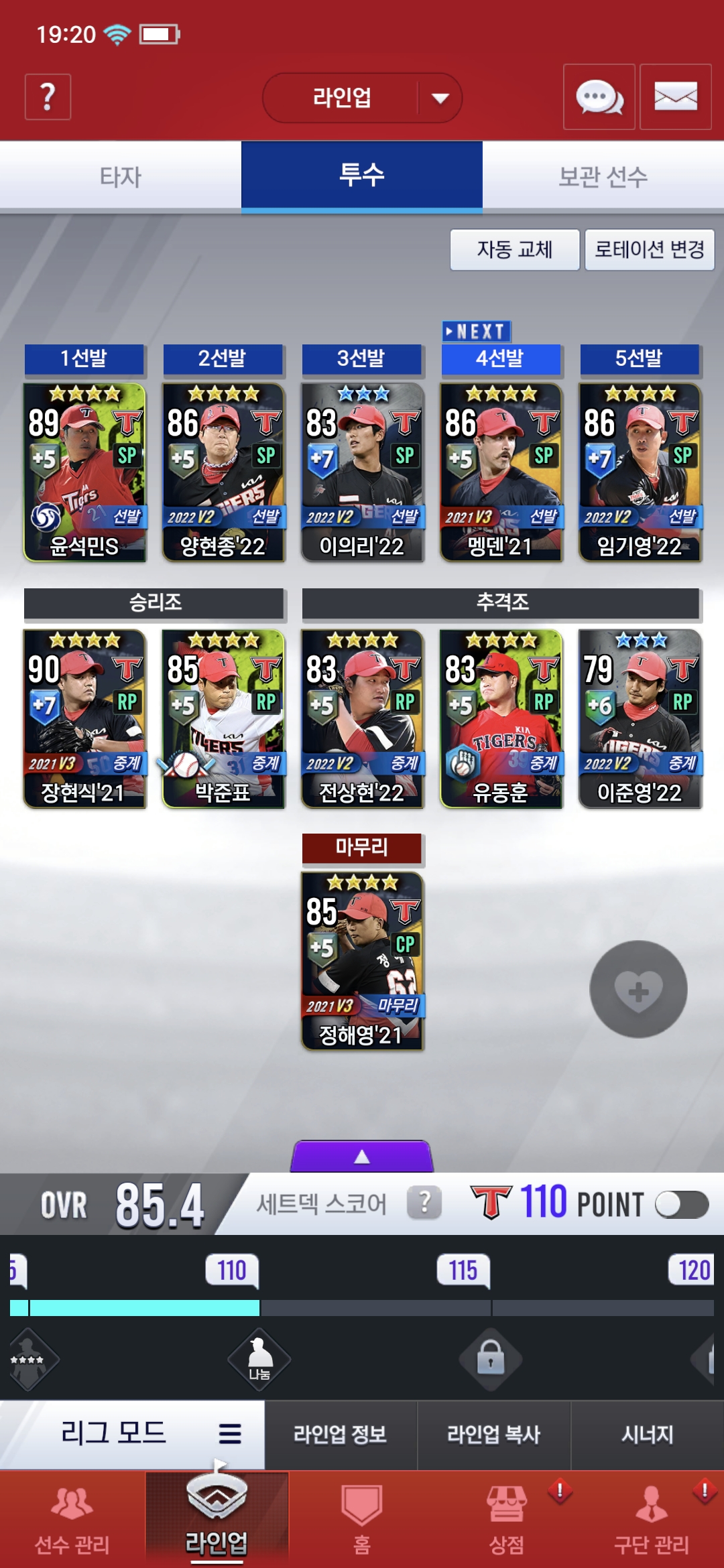This screenshot has width=724, height=1568.
Task: Open the help question mark icon
Action: coord(48,97)
